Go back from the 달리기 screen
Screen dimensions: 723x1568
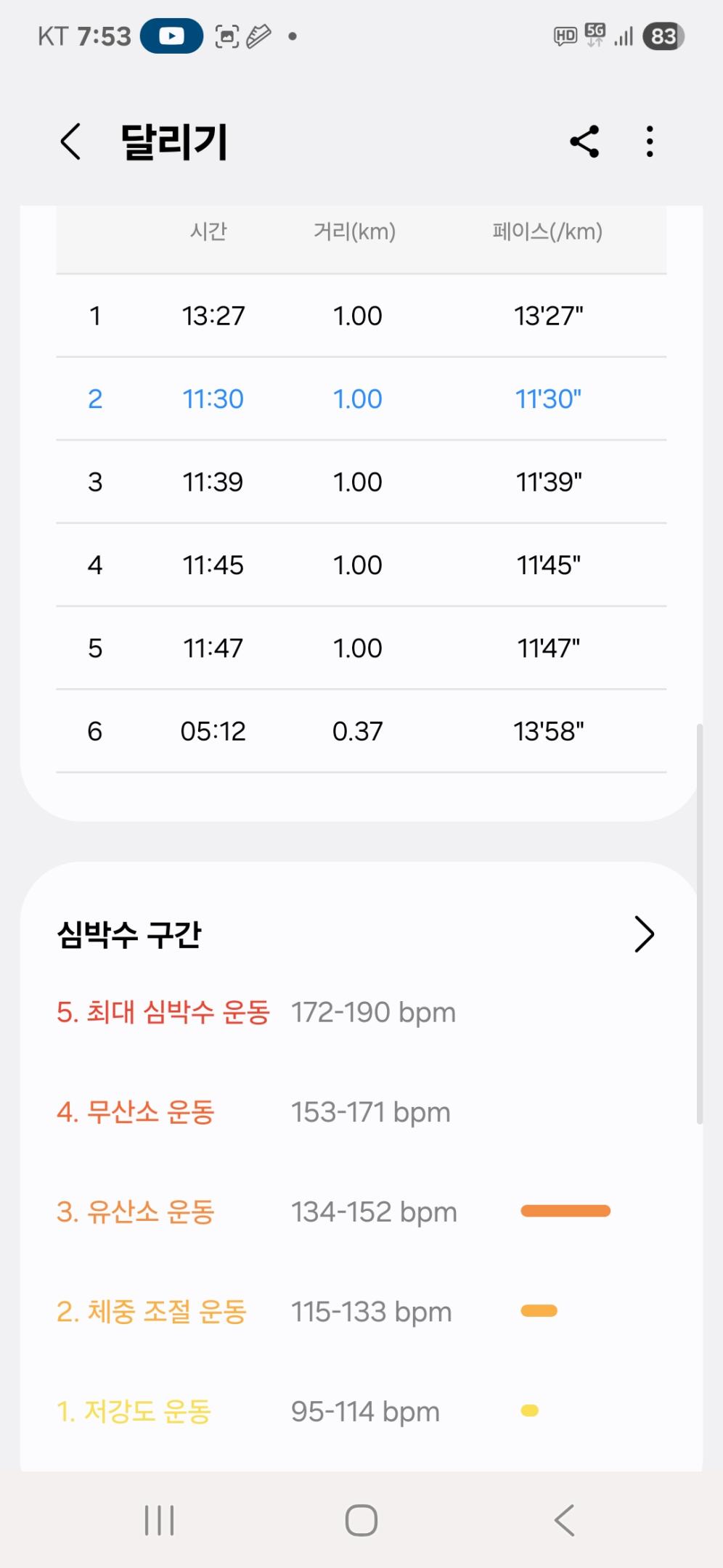[x=70, y=142]
